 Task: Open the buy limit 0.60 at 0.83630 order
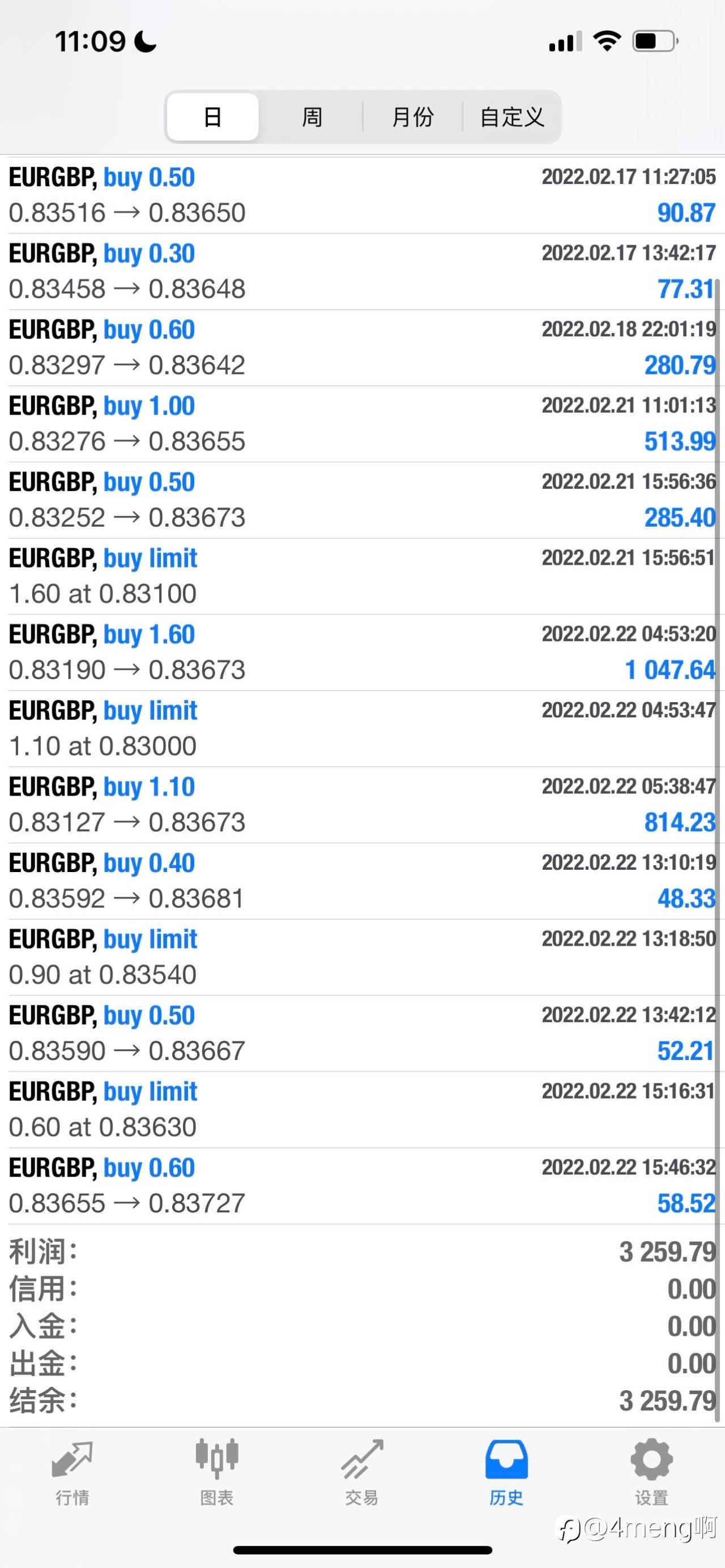click(x=362, y=1110)
